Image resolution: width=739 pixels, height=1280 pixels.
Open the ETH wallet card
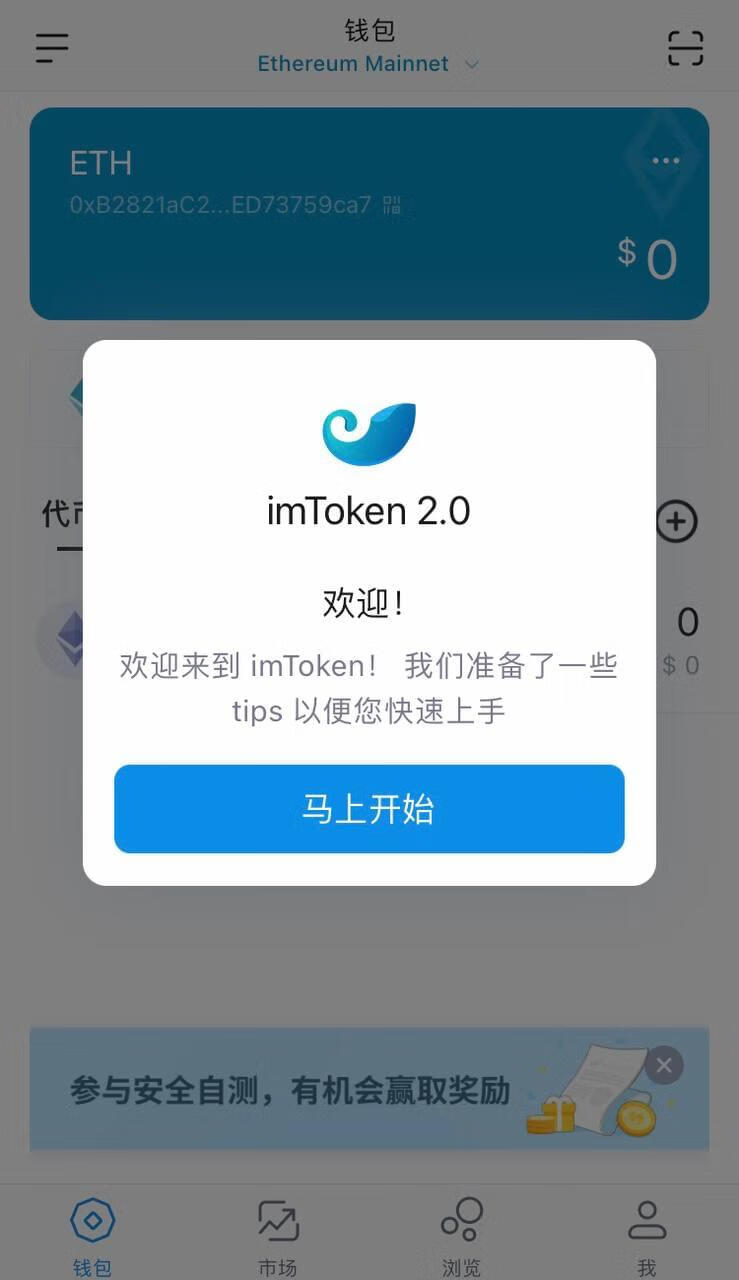click(300, 260)
